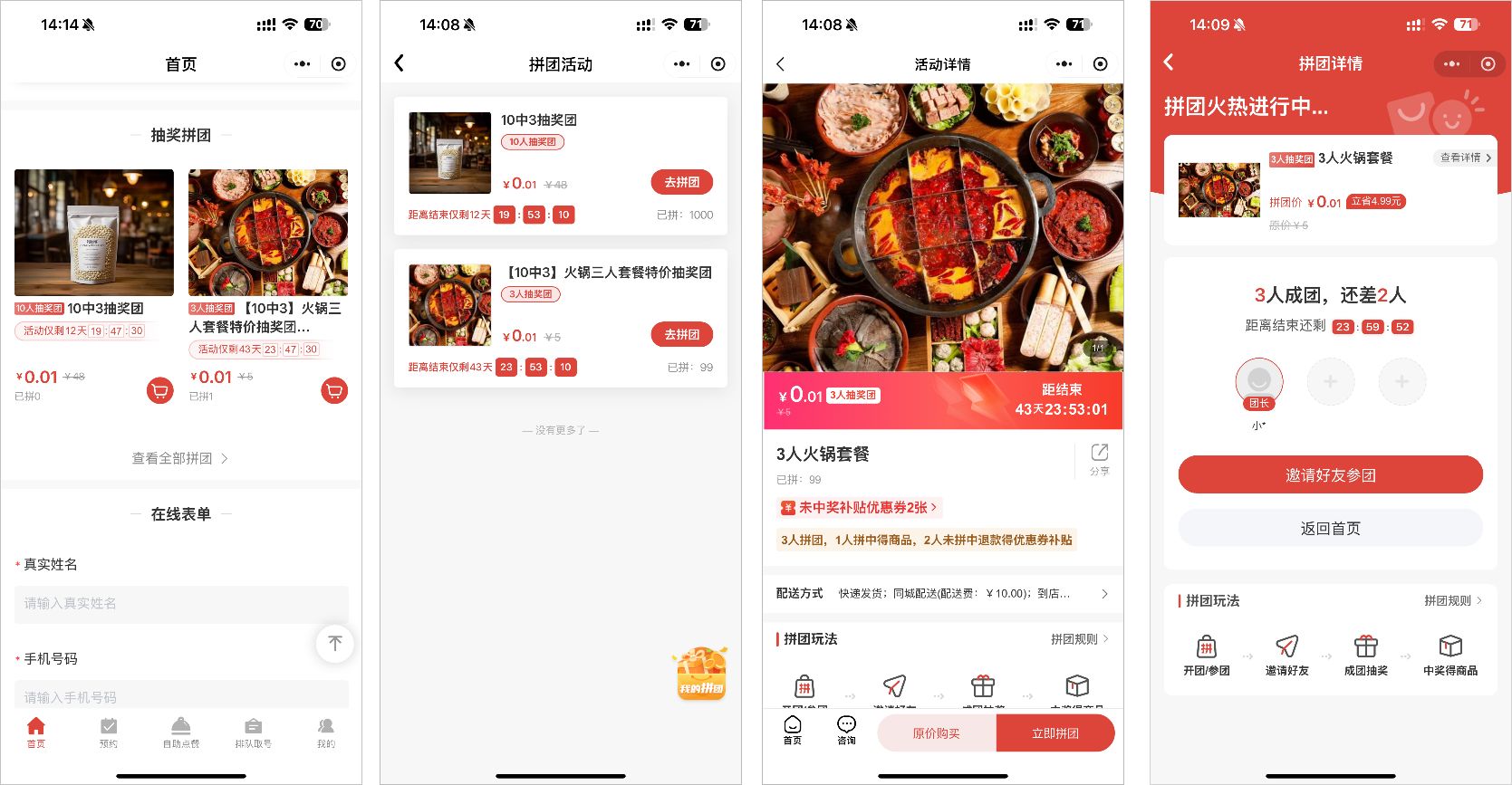
Task: Open the floating 我的拼团 icon
Action: point(701,675)
